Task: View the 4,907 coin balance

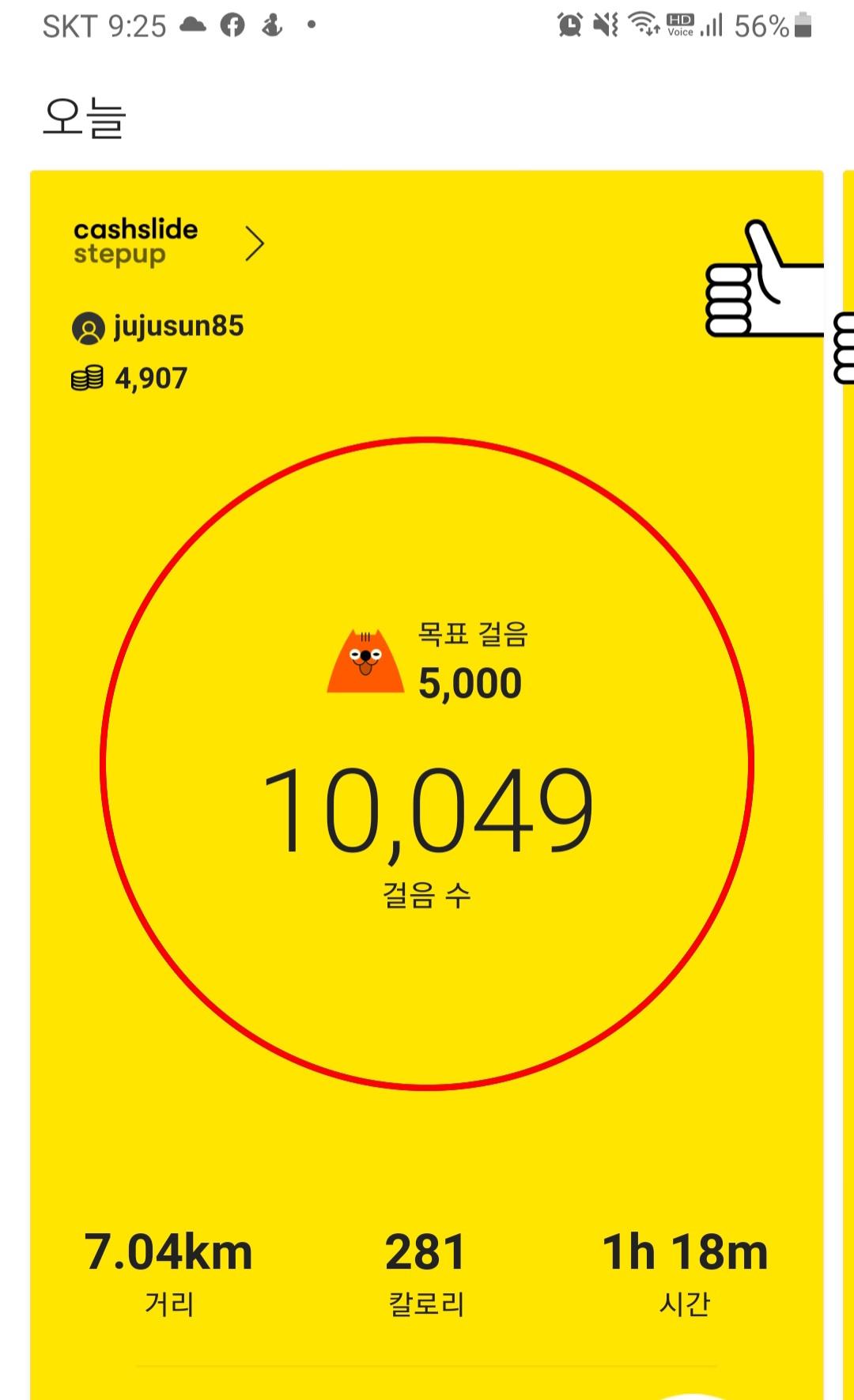Action: click(x=130, y=379)
